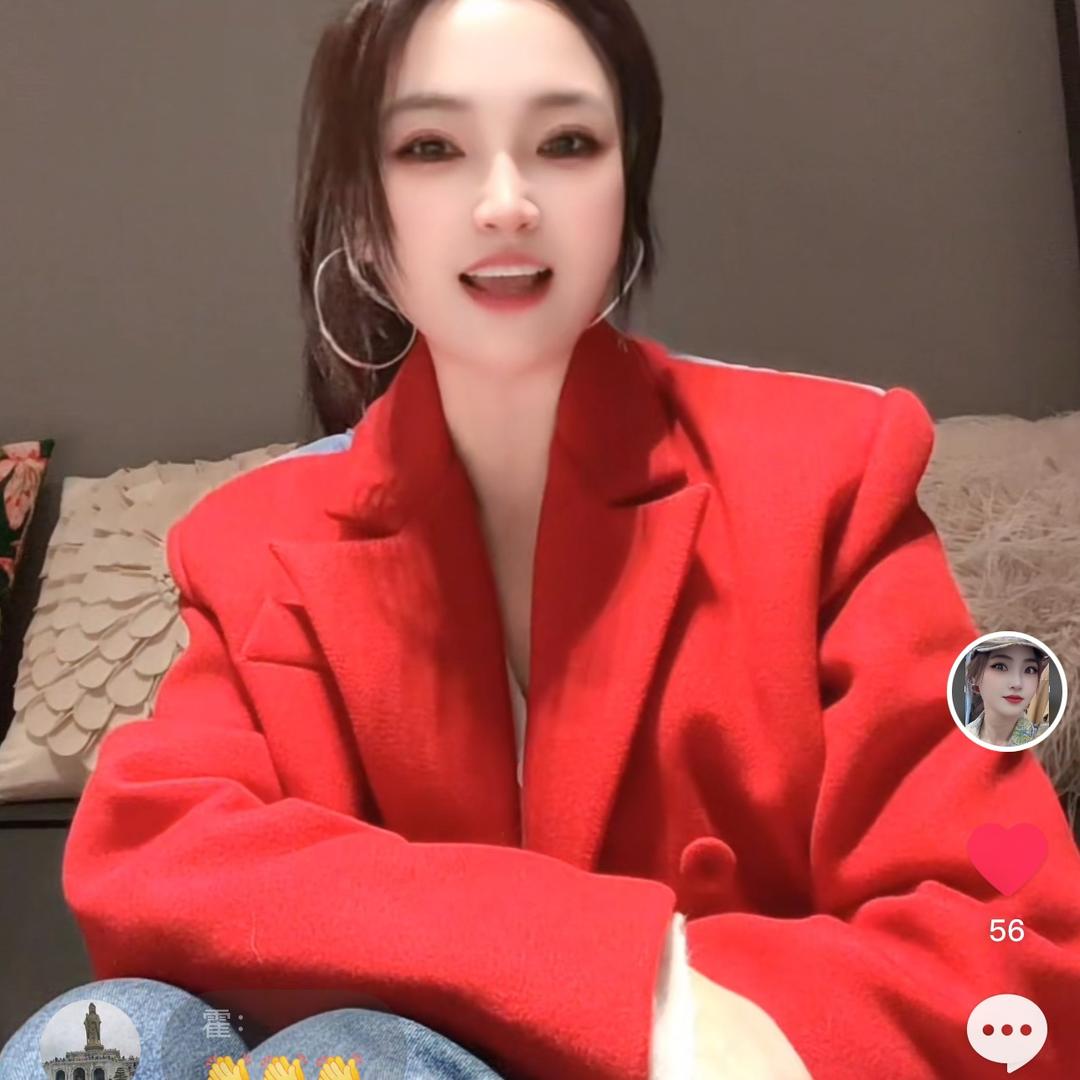Open the commenter's statue avatar

(91, 1040)
